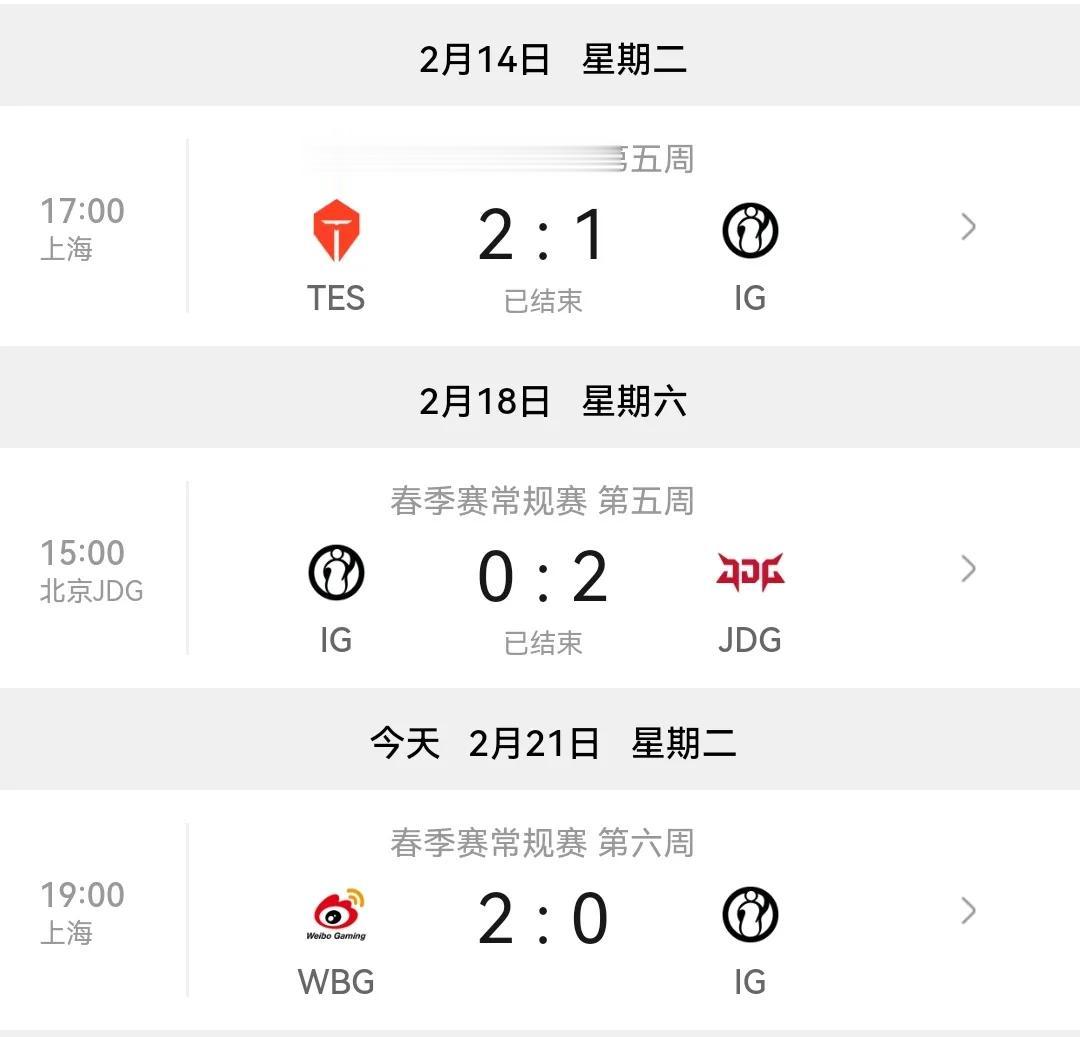Open the WBG vs IG match details
Viewport: 1080px width, 1037px height.
[x=967, y=912]
